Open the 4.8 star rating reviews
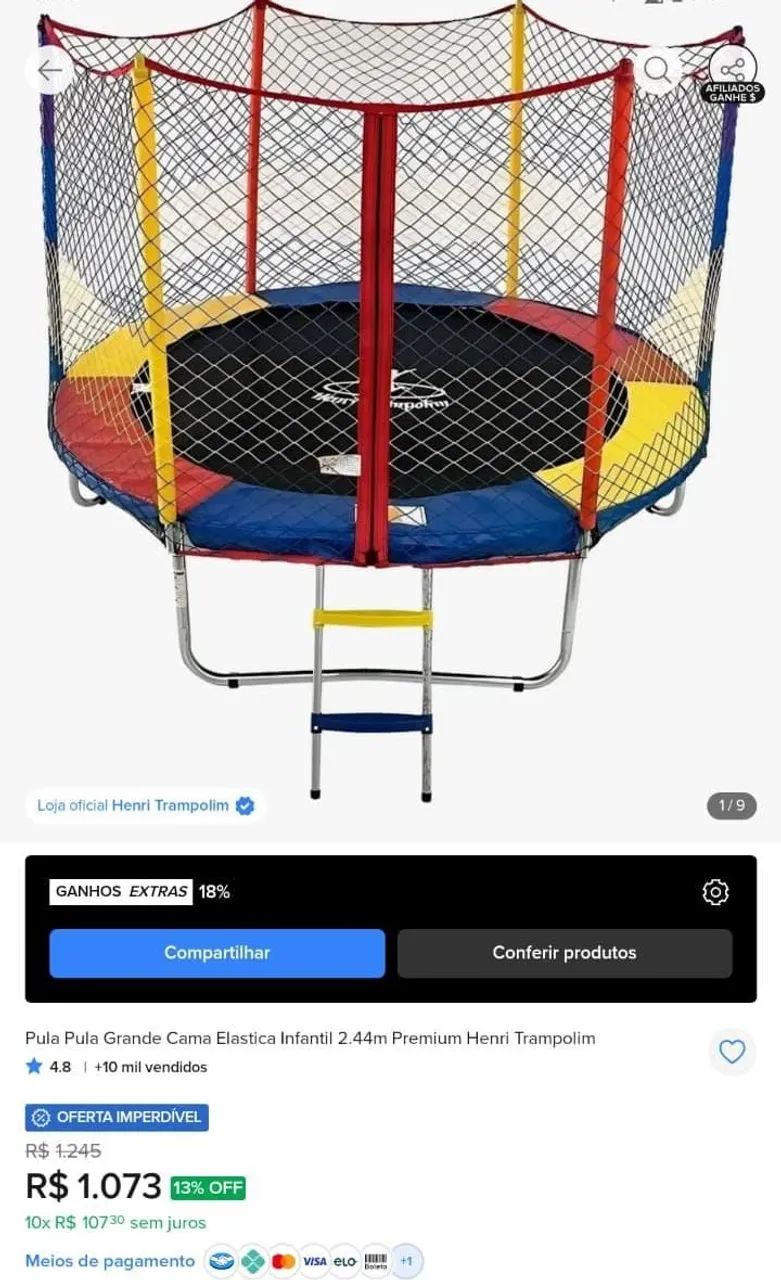This screenshot has width=781, height=1280. click(48, 1067)
